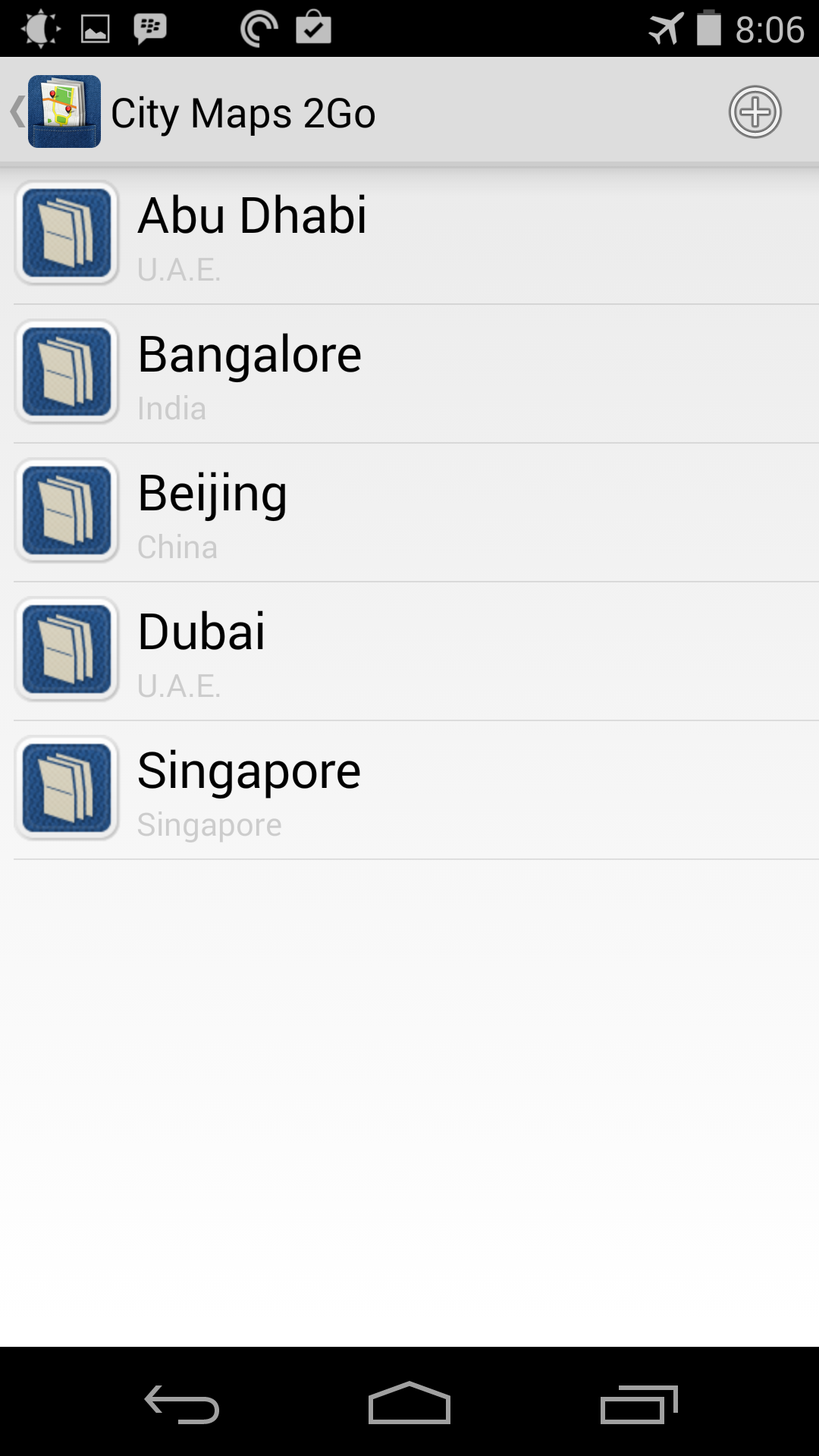This screenshot has width=819, height=1456.
Task: Tap the map icon next to Bangalore
Action: click(x=67, y=371)
